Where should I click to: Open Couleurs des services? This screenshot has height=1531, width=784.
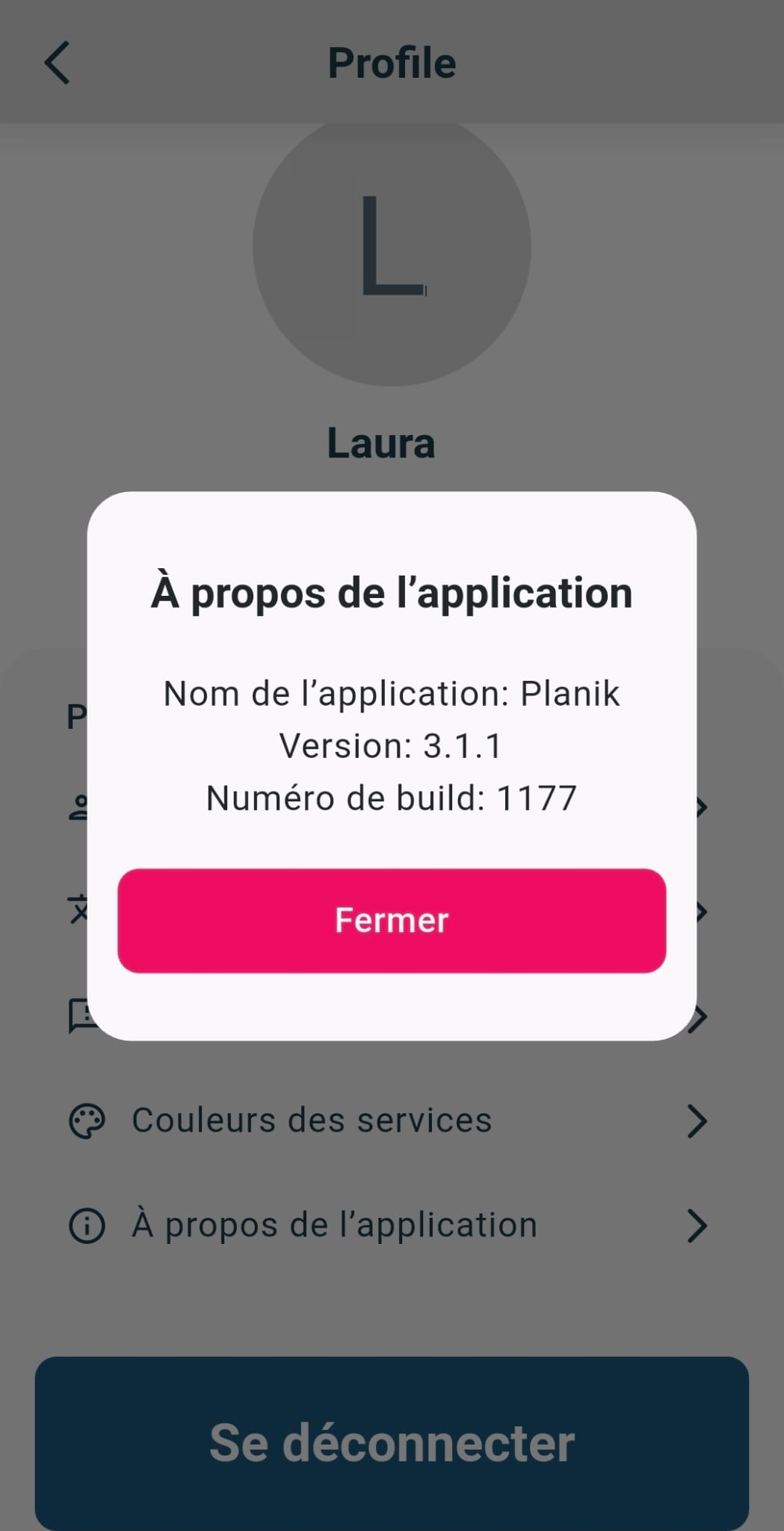point(312,1121)
